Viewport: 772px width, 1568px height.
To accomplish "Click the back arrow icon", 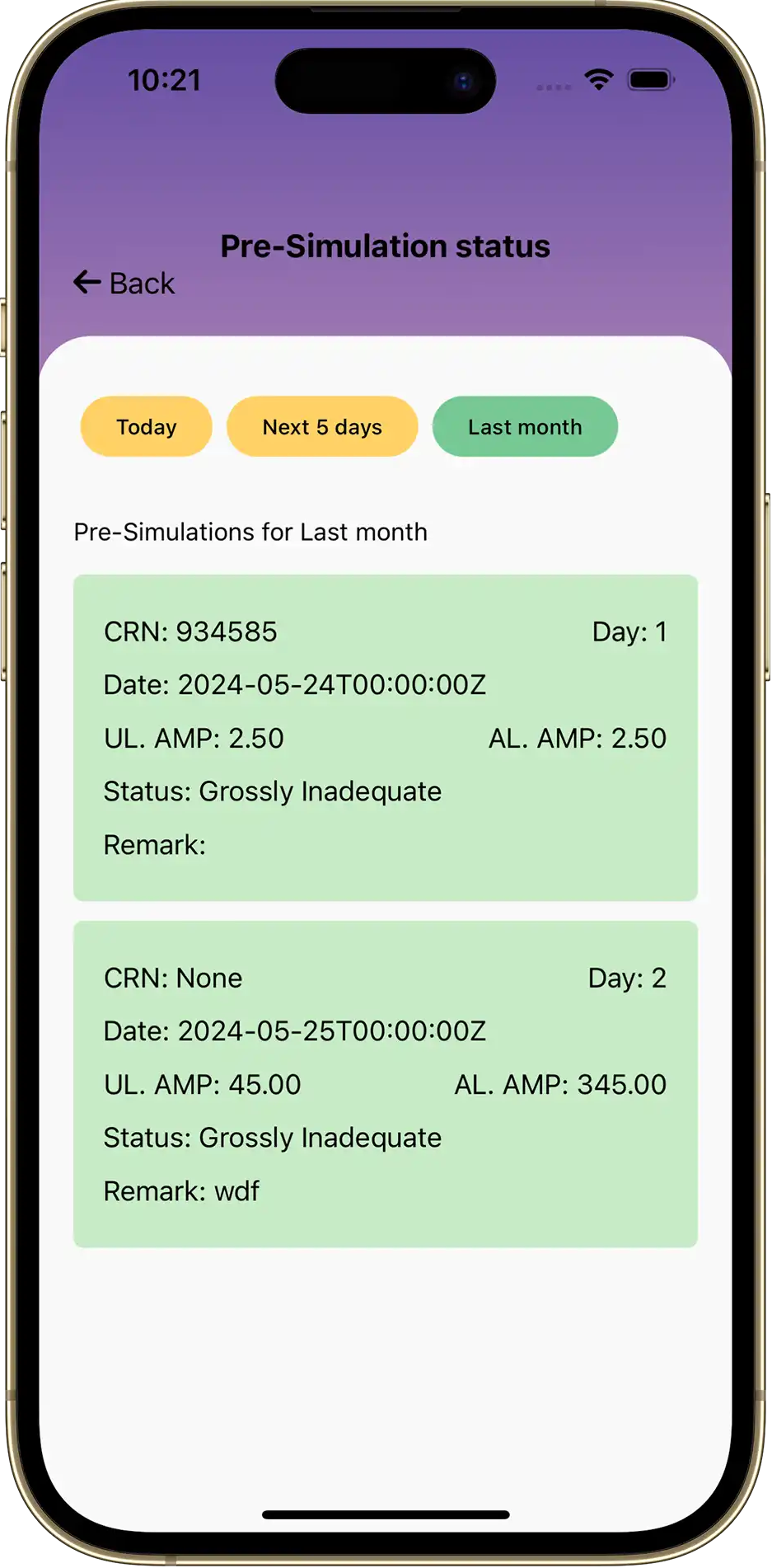I will 87,282.
